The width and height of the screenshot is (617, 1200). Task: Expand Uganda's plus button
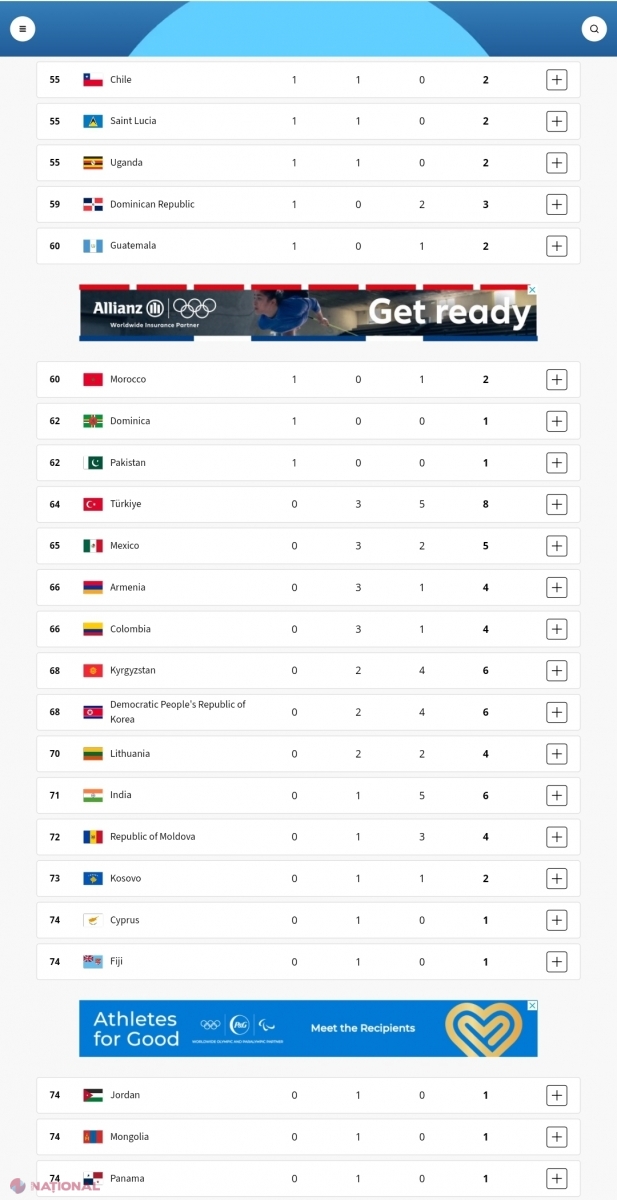(557, 163)
